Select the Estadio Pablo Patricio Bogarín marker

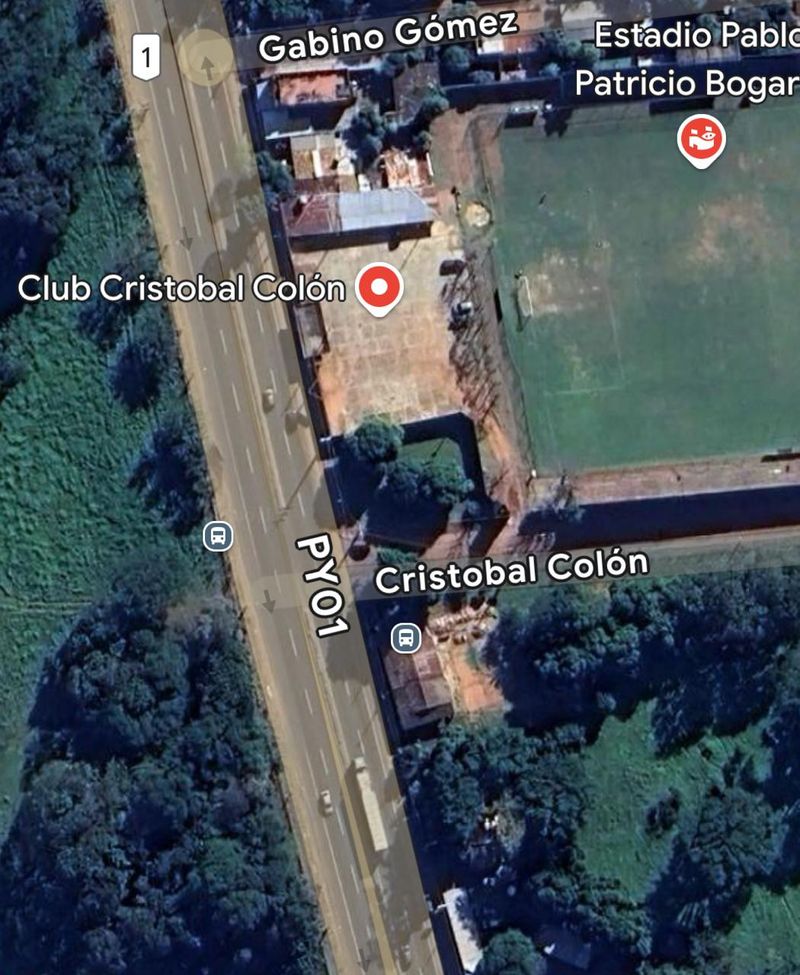(x=701, y=139)
